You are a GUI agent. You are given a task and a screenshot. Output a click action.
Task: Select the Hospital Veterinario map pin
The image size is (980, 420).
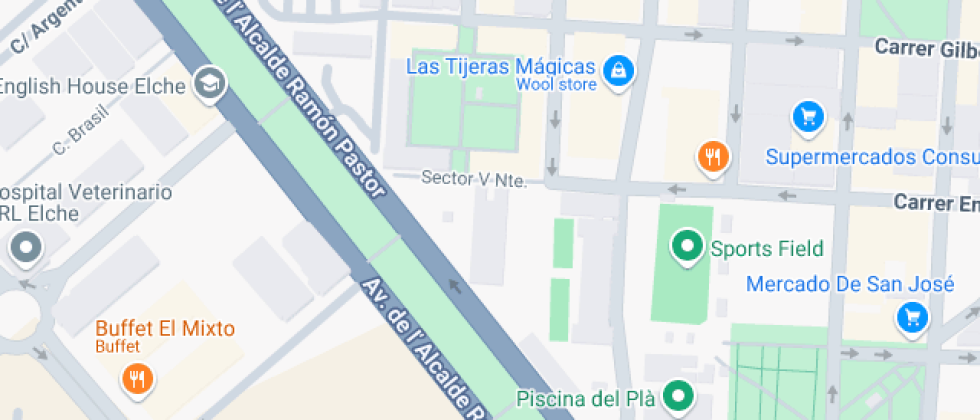click(25, 246)
